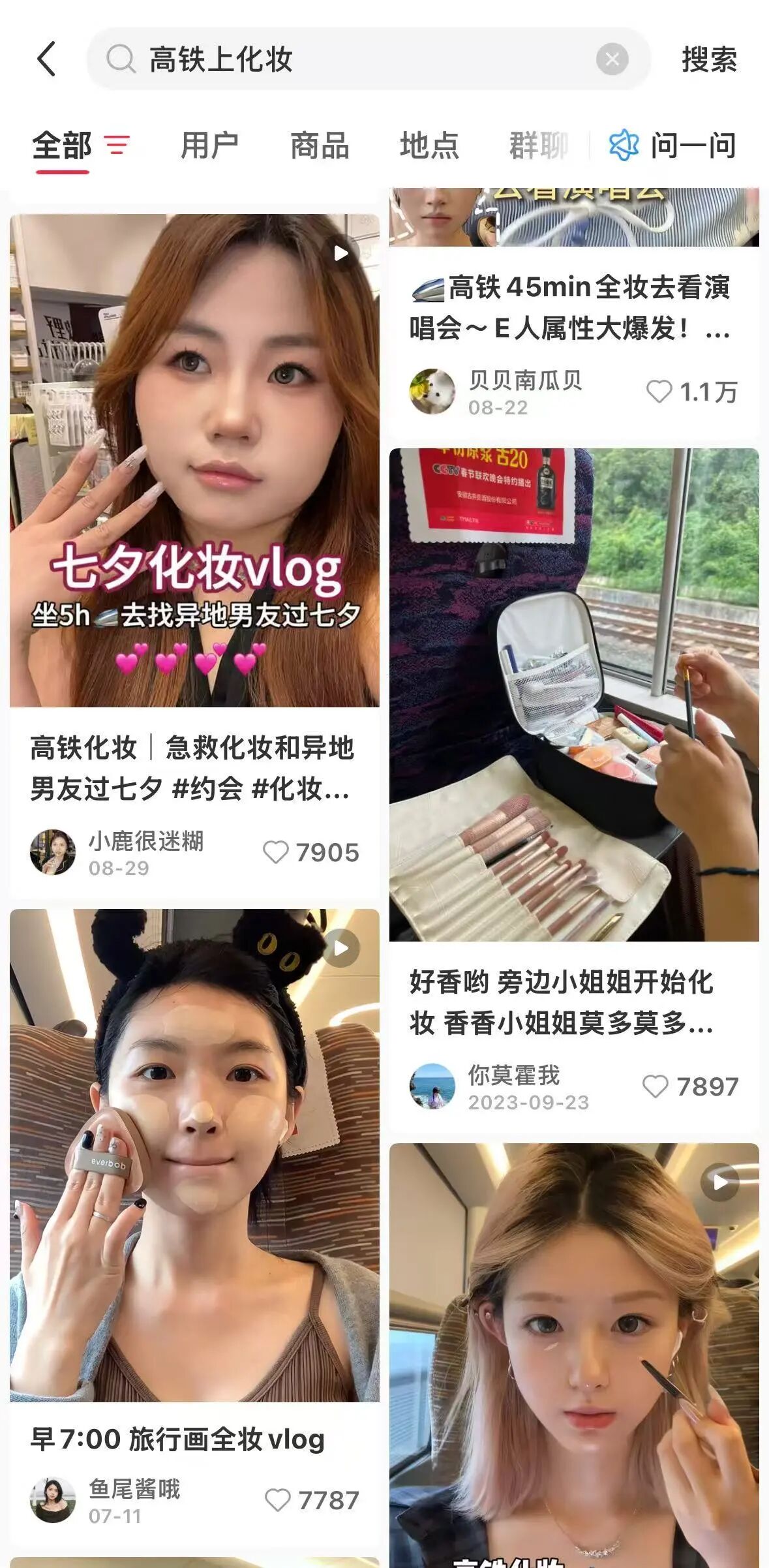This screenshot has width=769, height=1568.
Task: Open 小鹿很迷糊's profile via avatar
Action: click(x=53, y=852)
